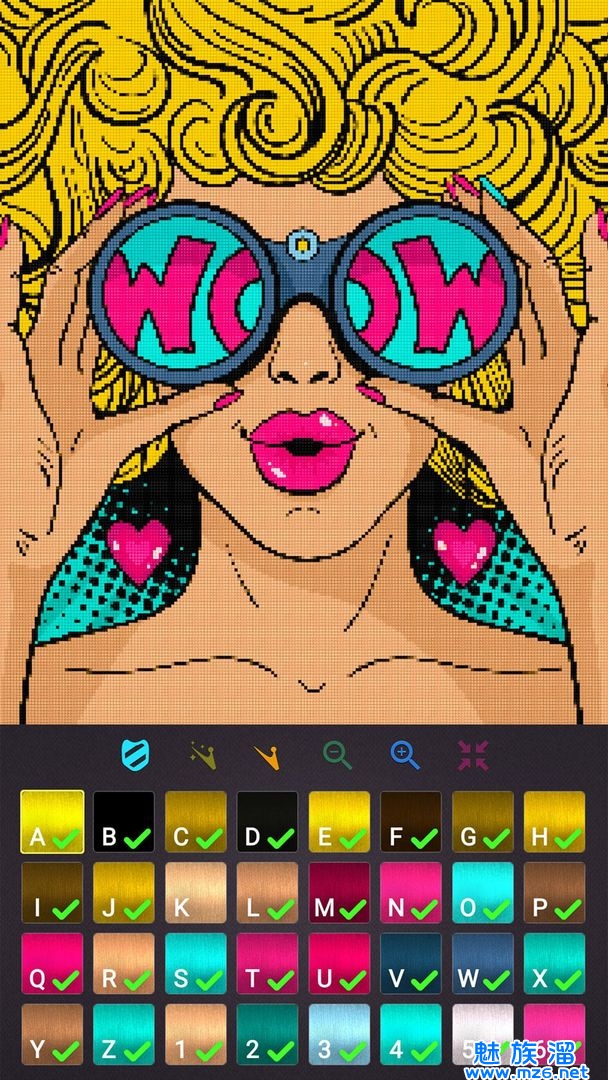Pick the black swatch labeled B

coord(124,822)
